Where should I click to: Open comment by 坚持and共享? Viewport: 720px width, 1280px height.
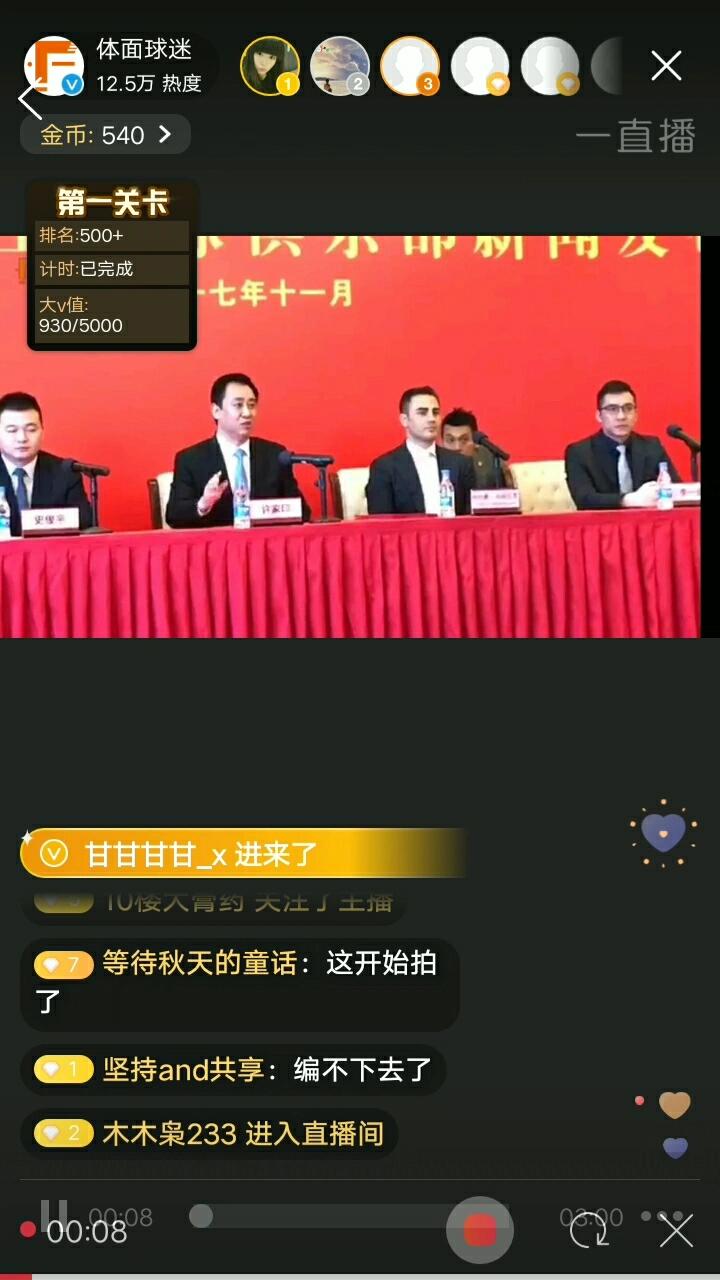[x=233, y=1070]
